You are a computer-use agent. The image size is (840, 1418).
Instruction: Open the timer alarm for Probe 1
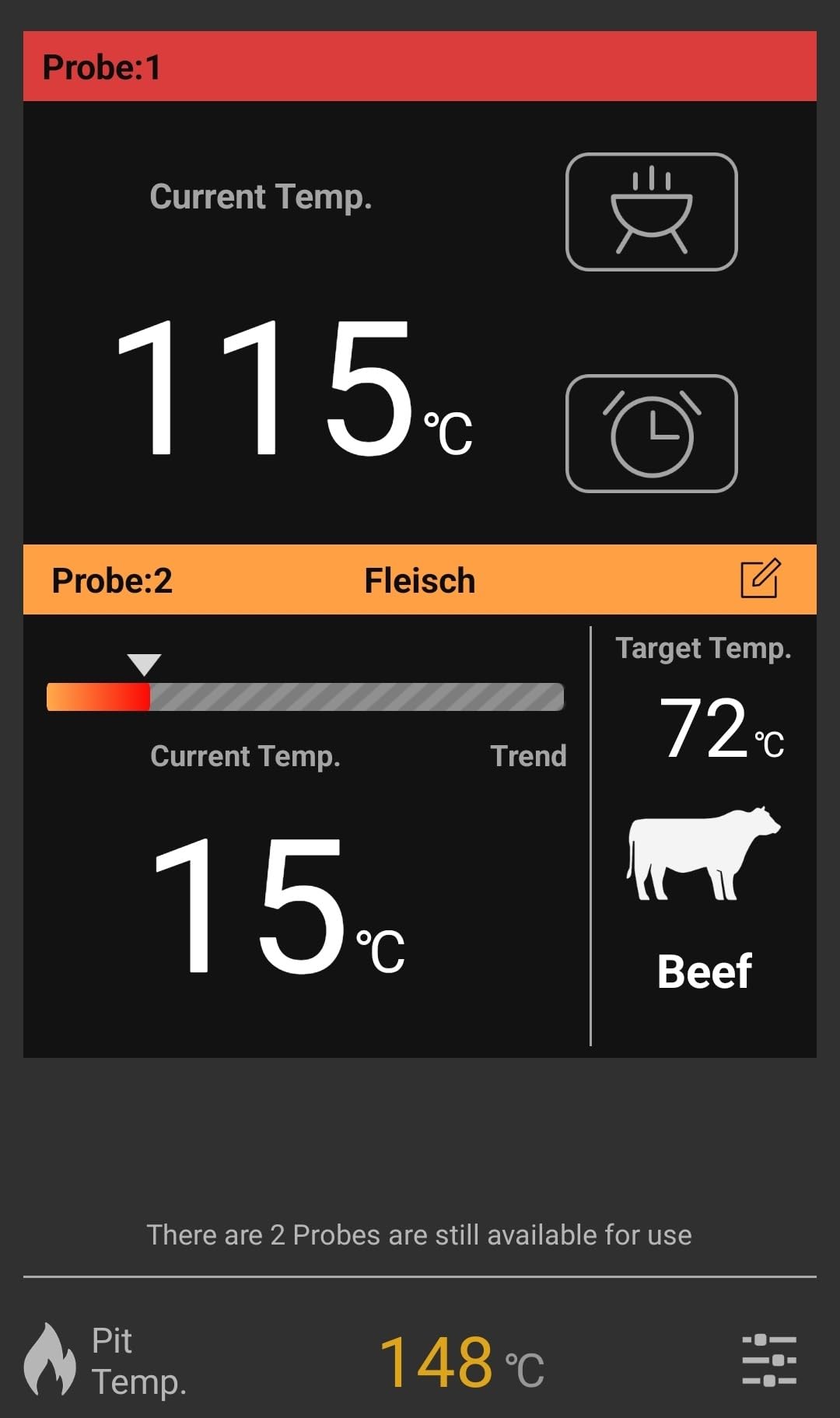click(x=651, y=433)
